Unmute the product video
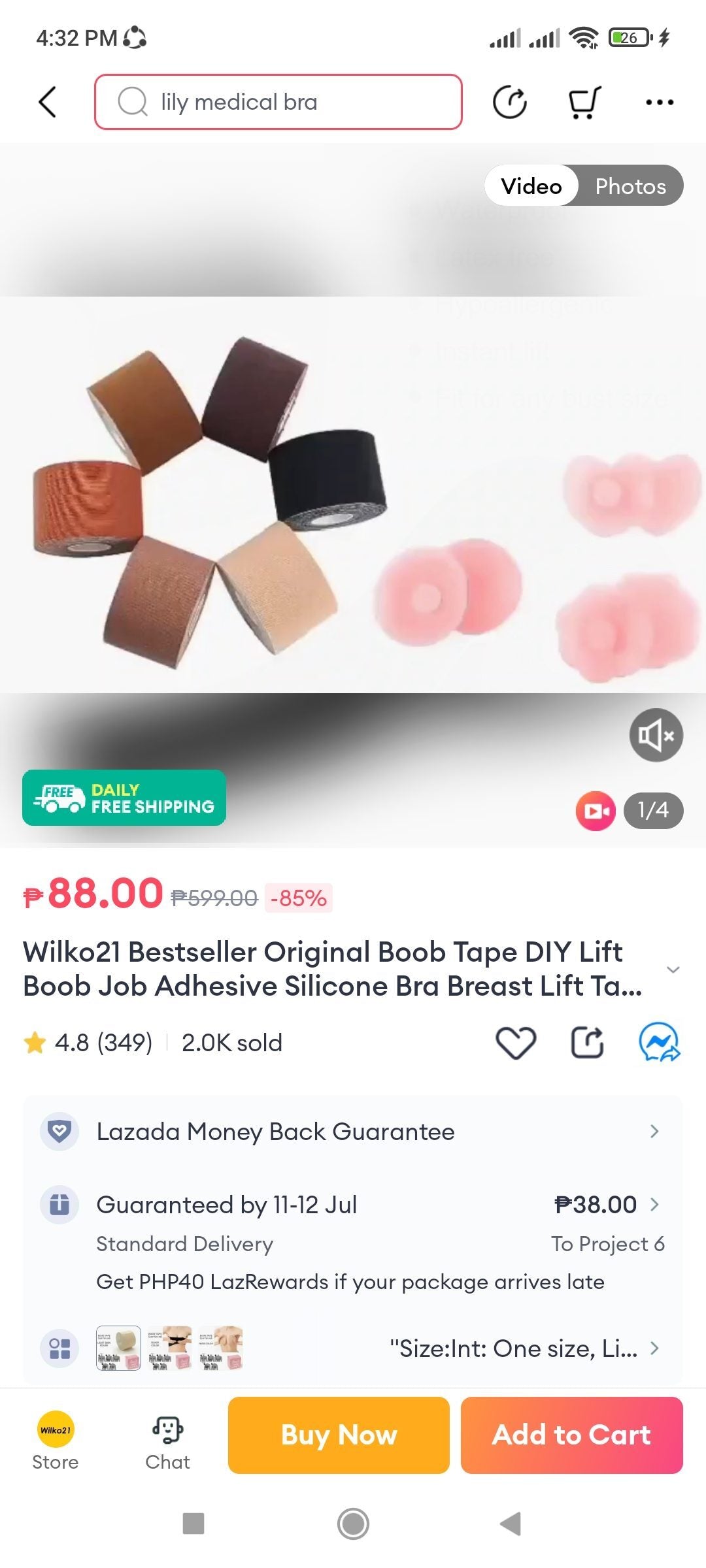Image resolution: width=706 pixels, height=1568 pixels. [x=656, y=736]
